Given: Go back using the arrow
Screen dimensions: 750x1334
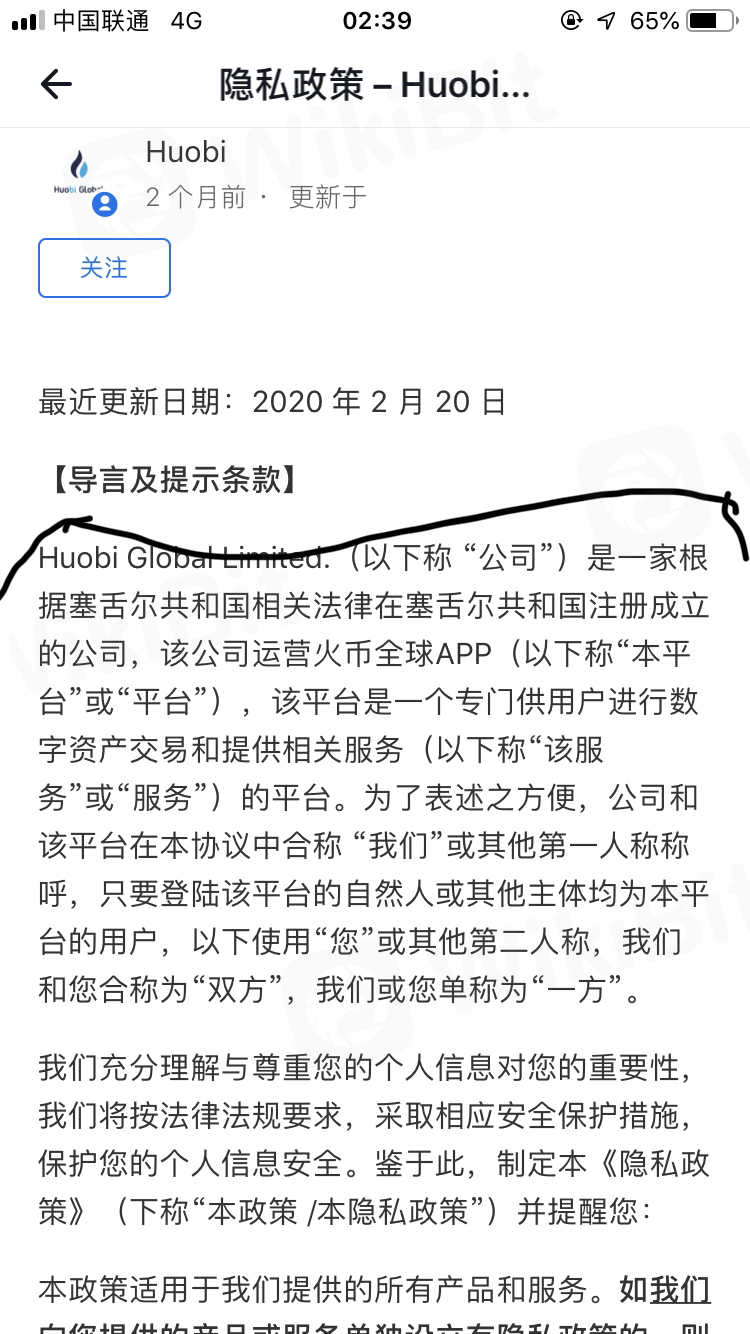Looking at the screenshot, I should (x=56, y=85).
